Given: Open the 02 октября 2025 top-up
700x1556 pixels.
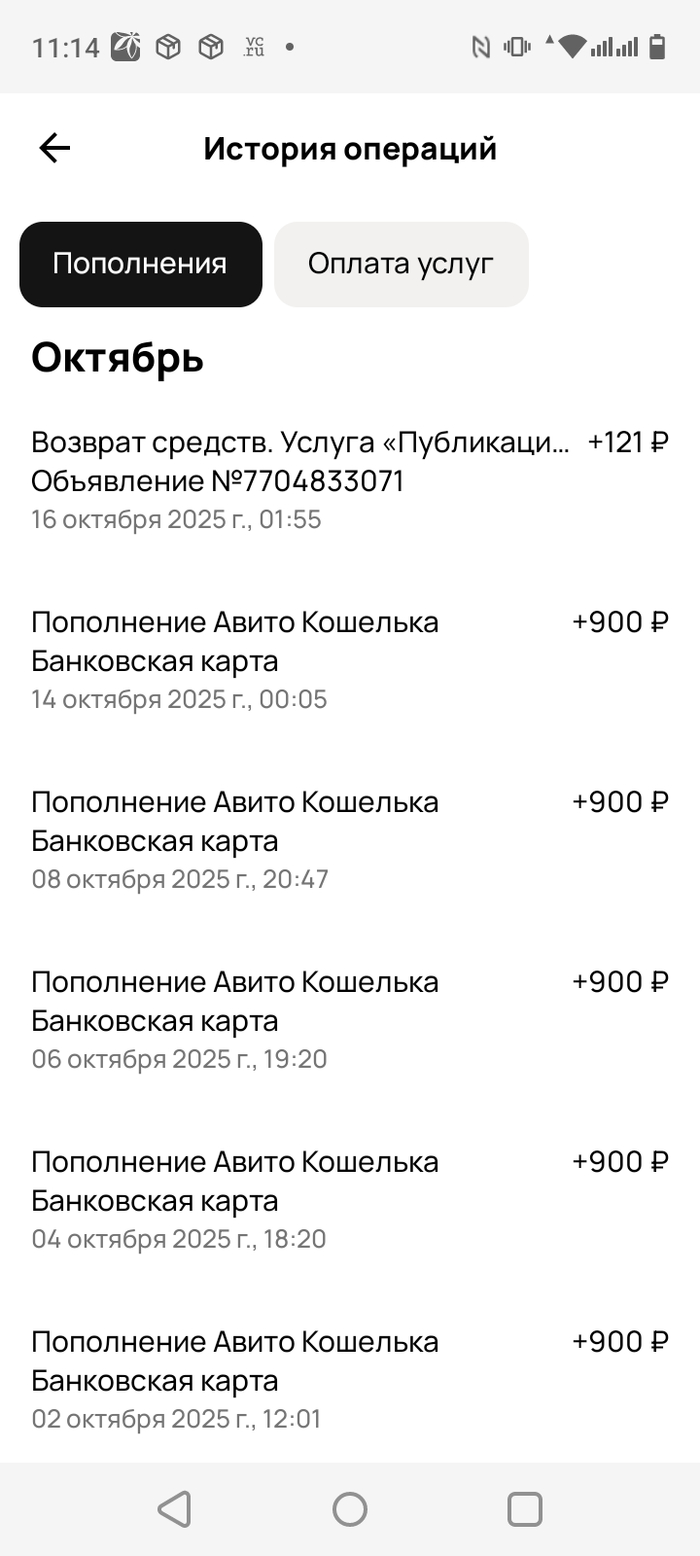Looking at the screenshot, I should (300, 1380).
